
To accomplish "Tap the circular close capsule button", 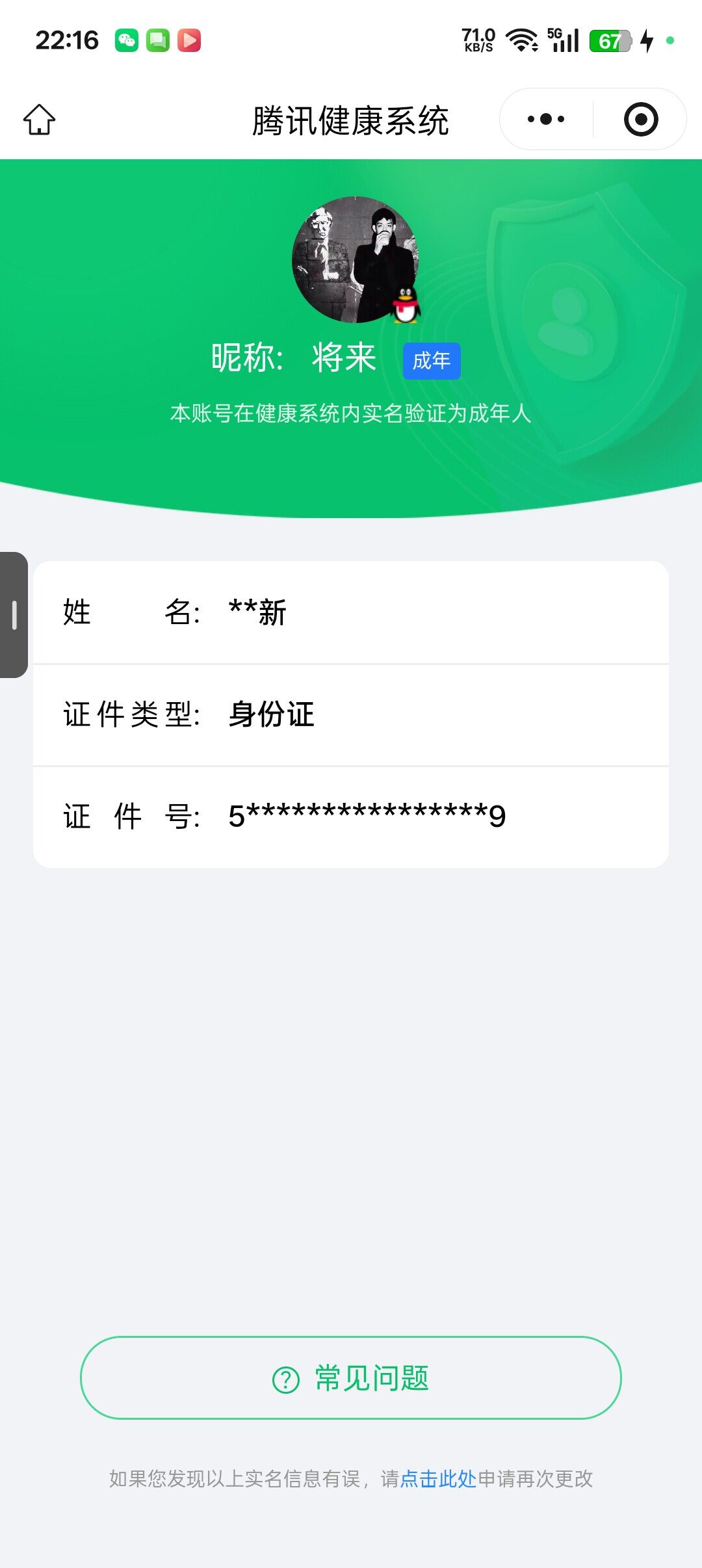I will [640, 118].
